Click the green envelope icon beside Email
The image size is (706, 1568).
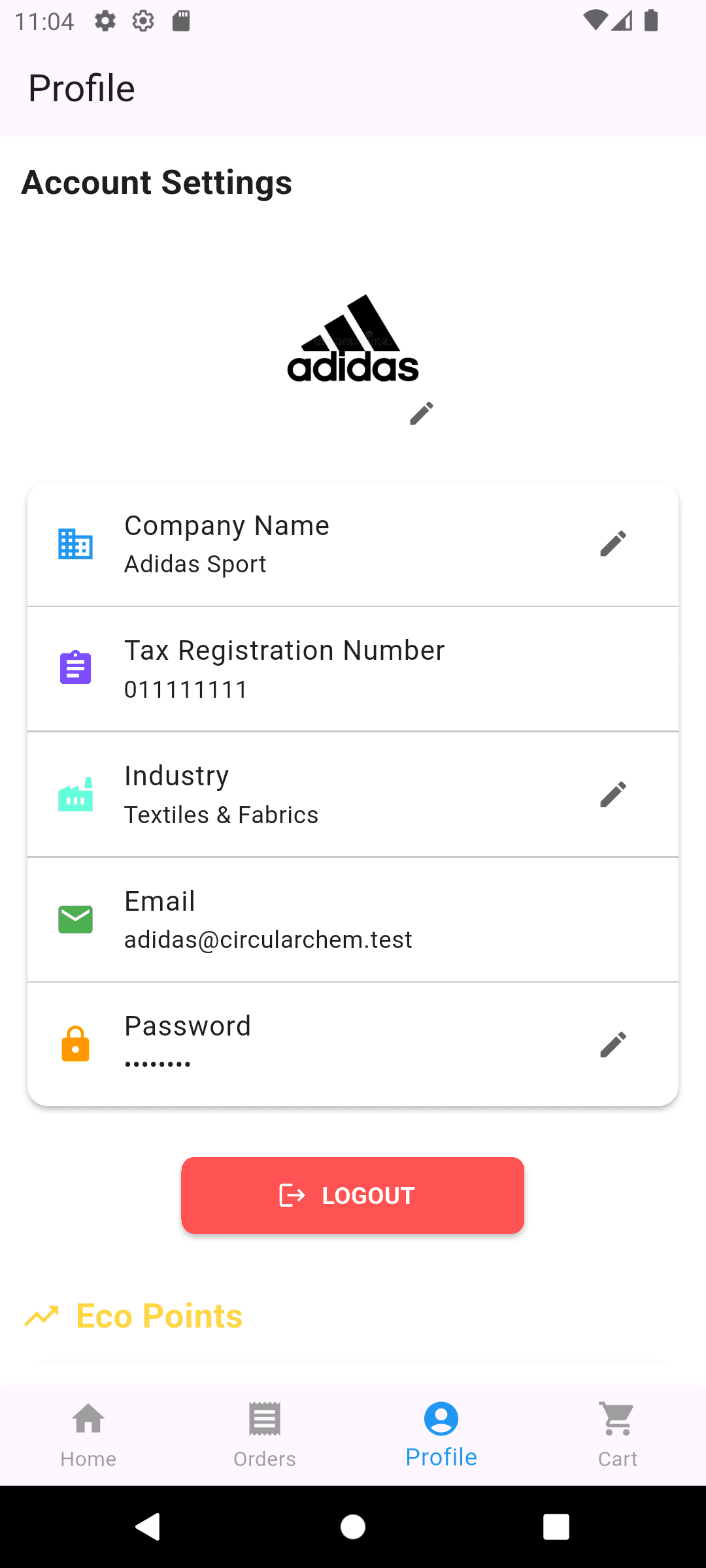tap(75, 919)
